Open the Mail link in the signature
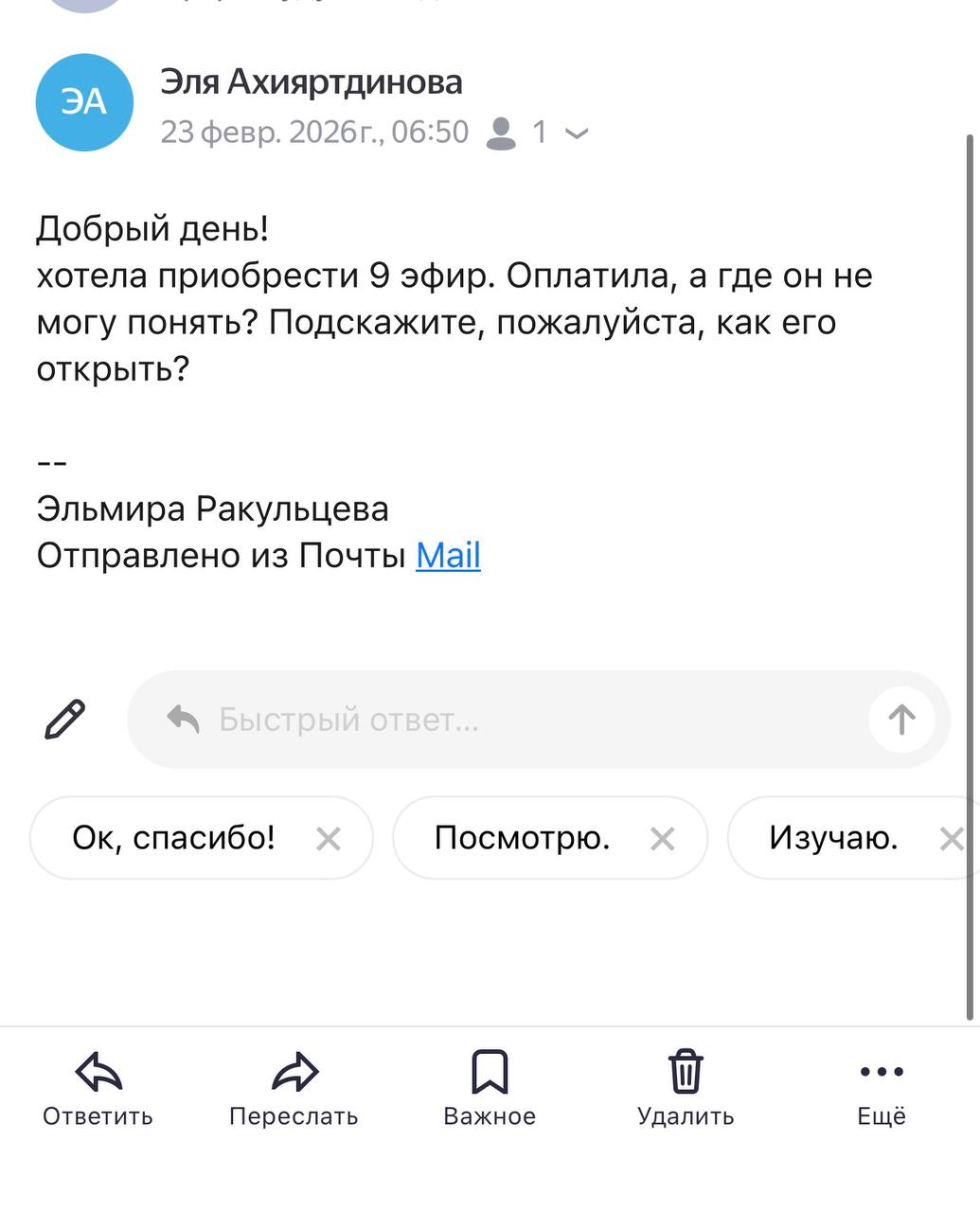This screenshot has height=1212, width=980. coord(448,555)
